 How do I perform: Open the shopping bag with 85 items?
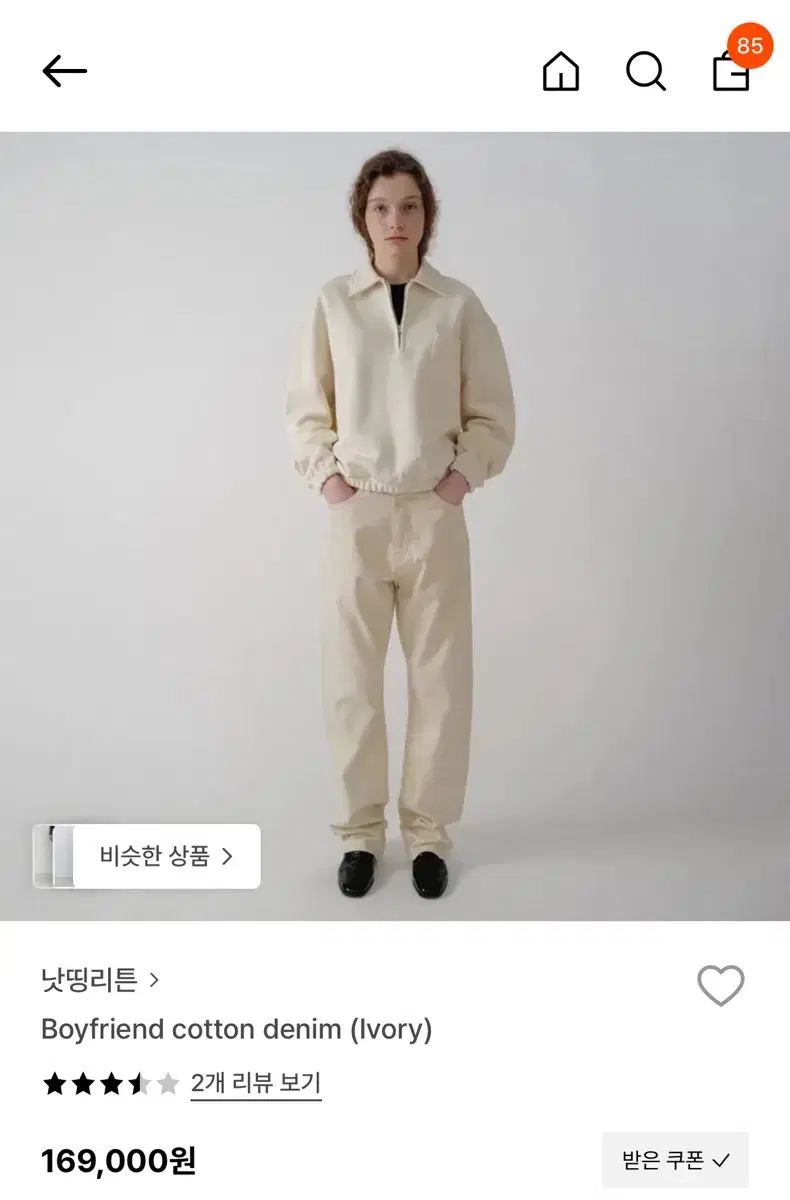click(x=732, y=71)
